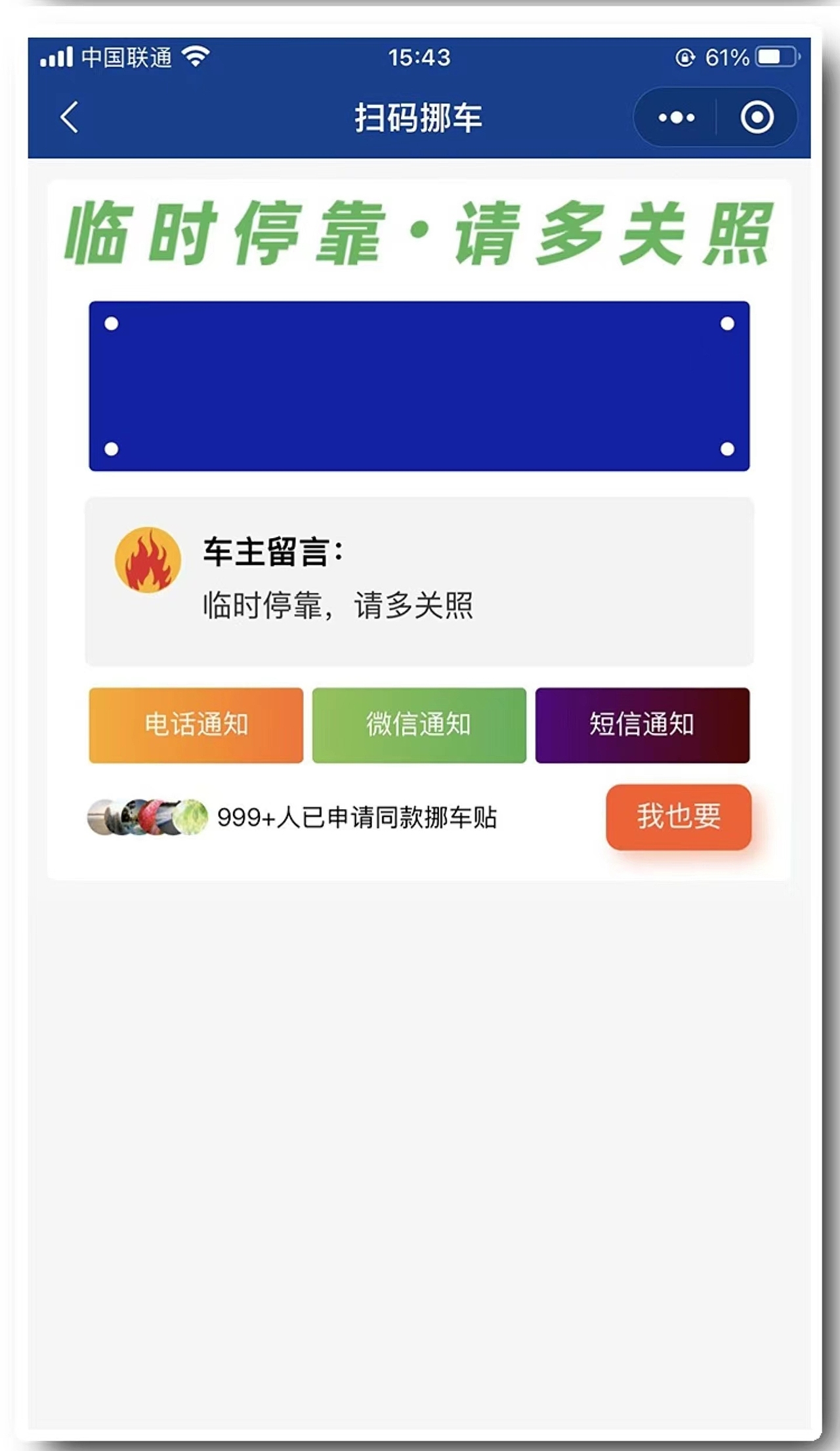
Task: Tap the circle close icon in WeChat capsule
Action: (x=757, y=116)
